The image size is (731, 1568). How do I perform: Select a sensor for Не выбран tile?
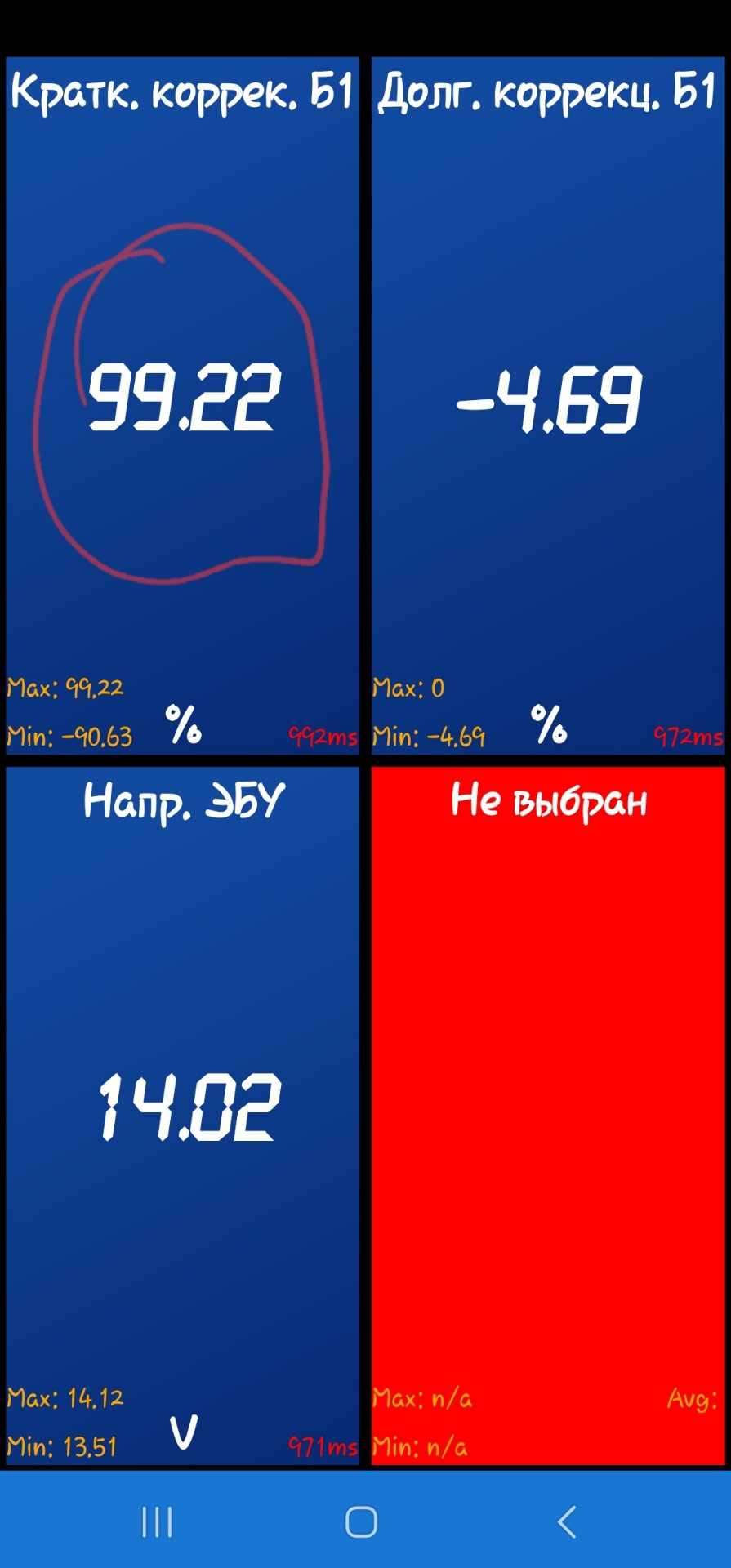[548, 1115]
